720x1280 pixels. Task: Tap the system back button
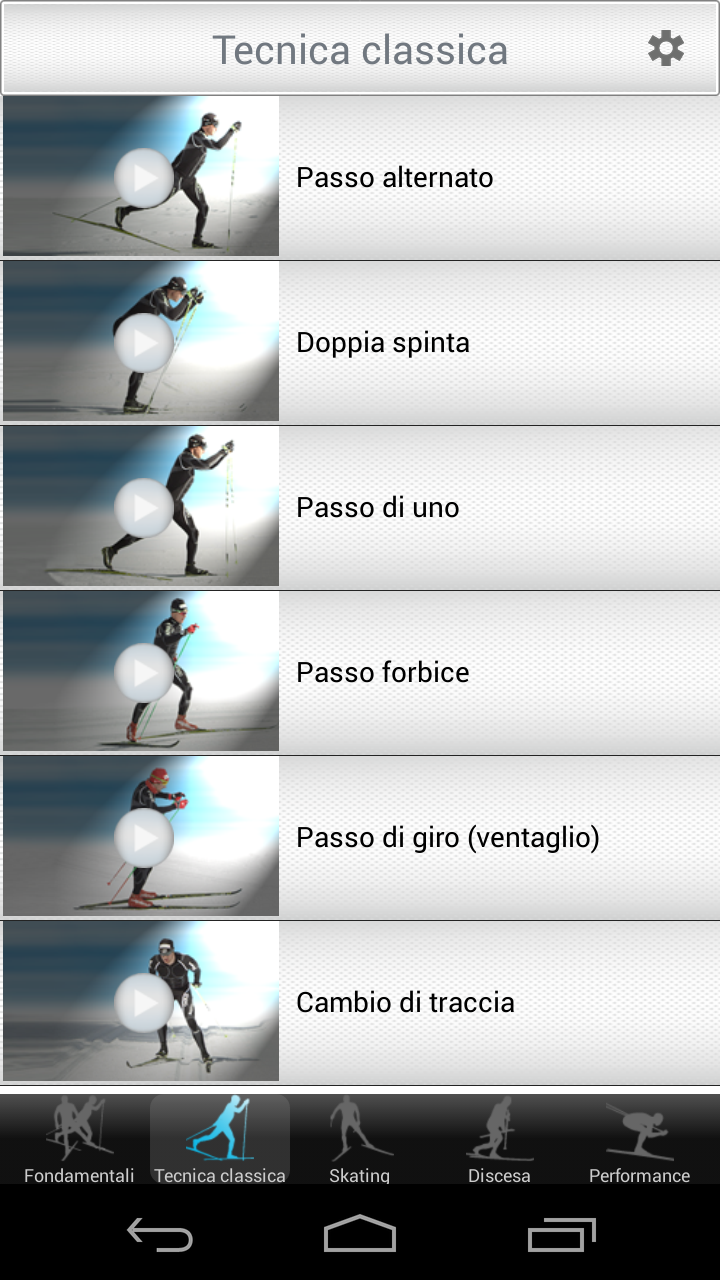pos(160,1234)
